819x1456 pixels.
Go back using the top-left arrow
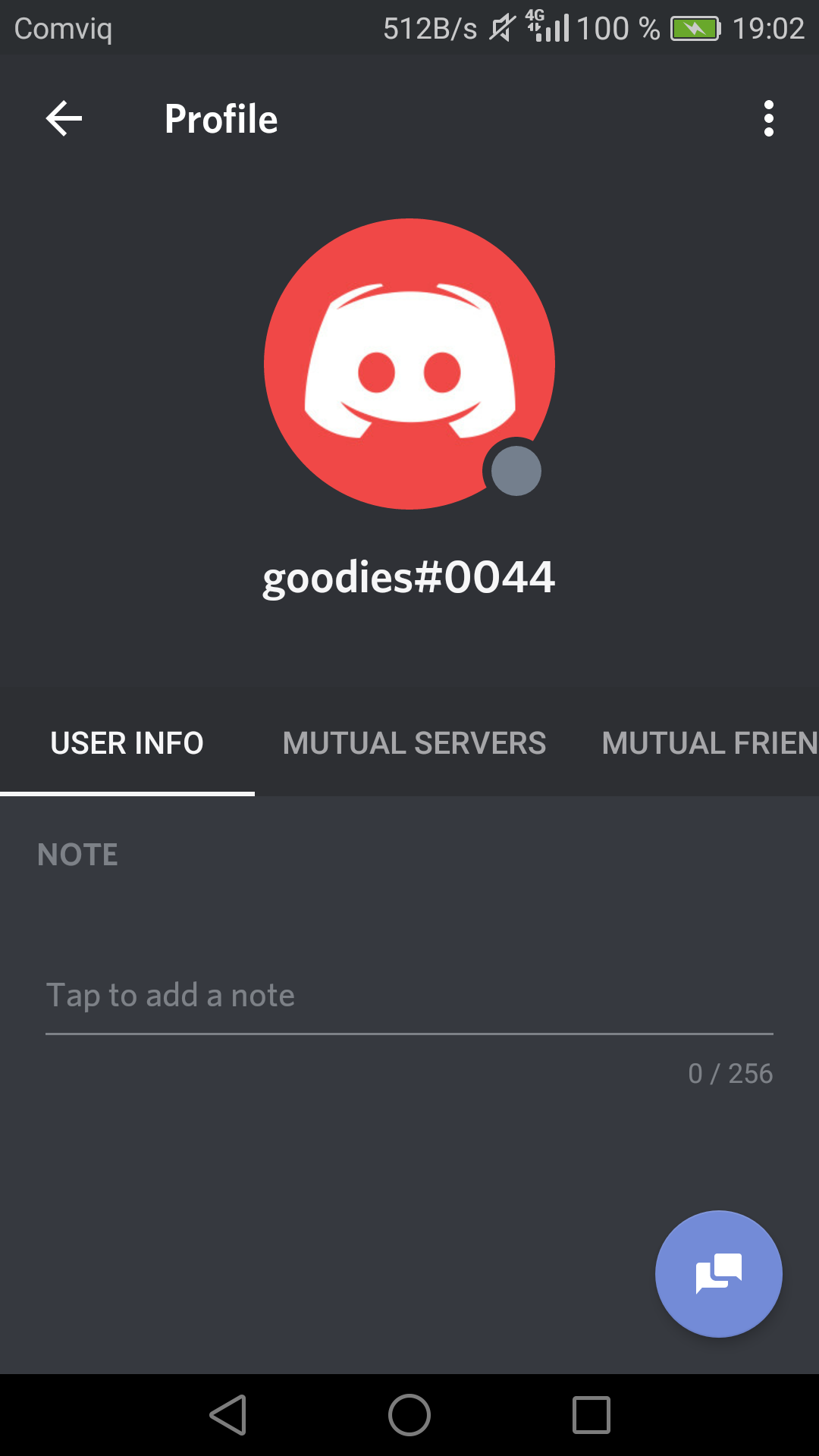click(x=64, y=119)
